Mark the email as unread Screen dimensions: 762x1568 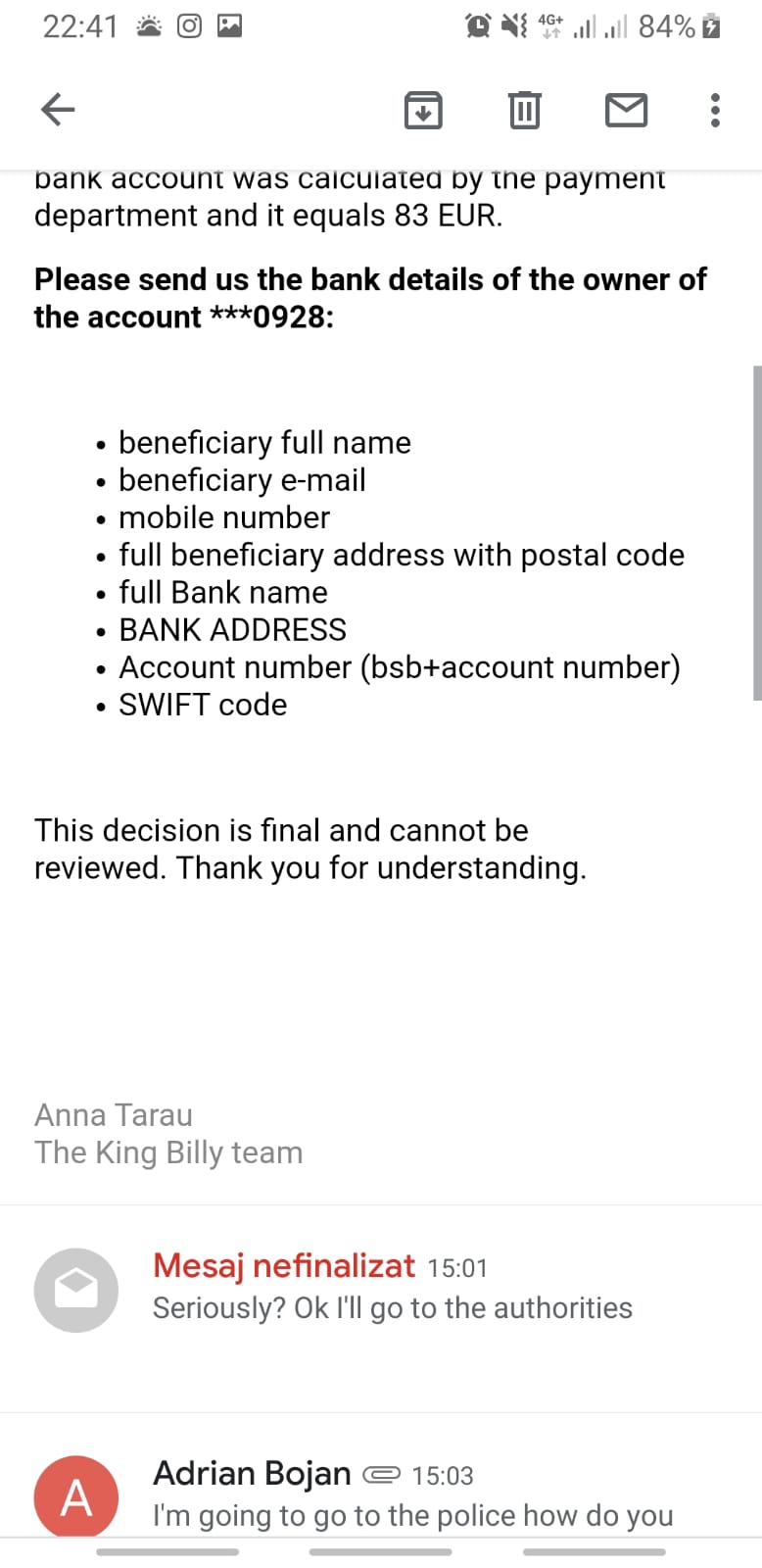[627, 110]
